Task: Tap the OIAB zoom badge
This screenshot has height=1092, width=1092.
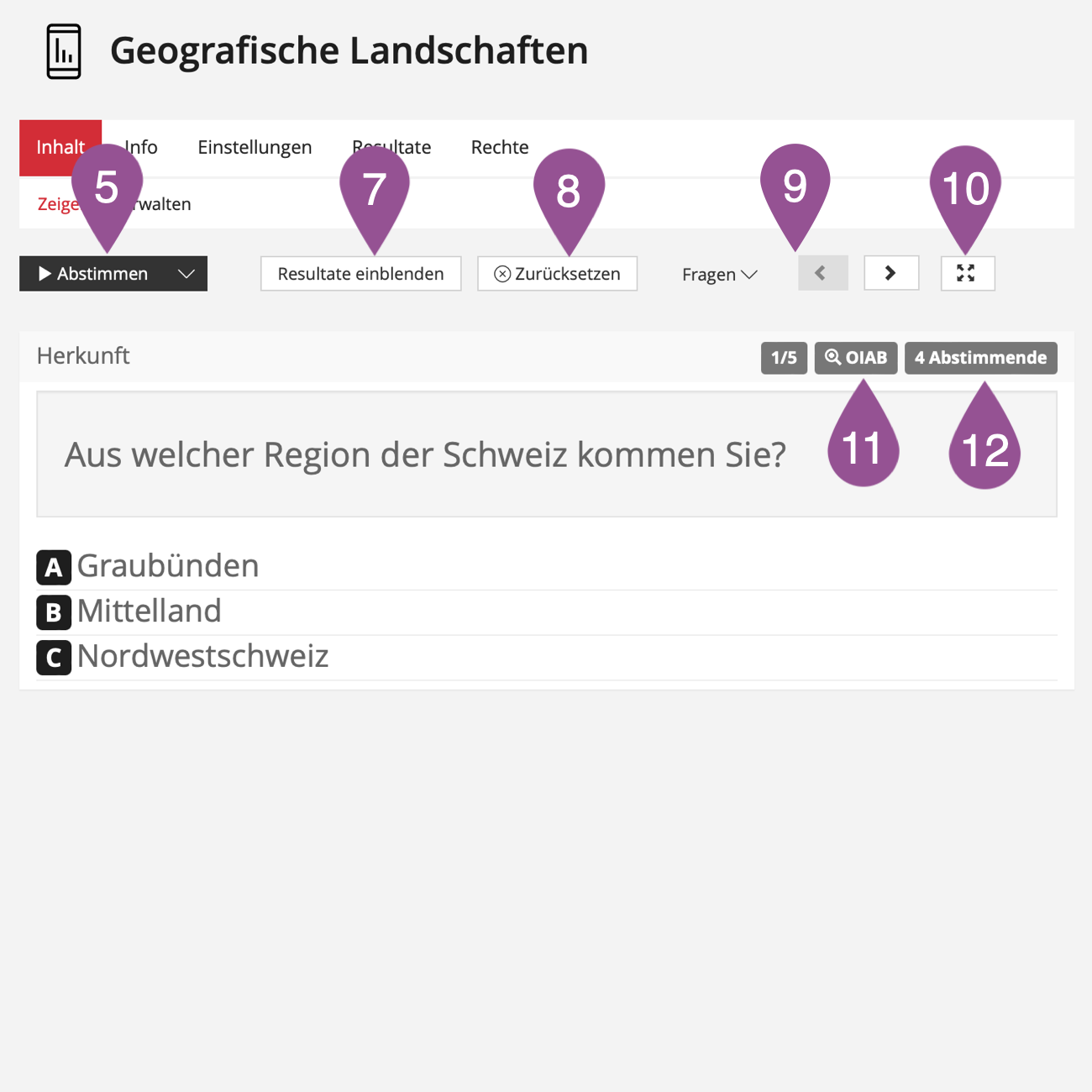Action: tap(855, 358)
